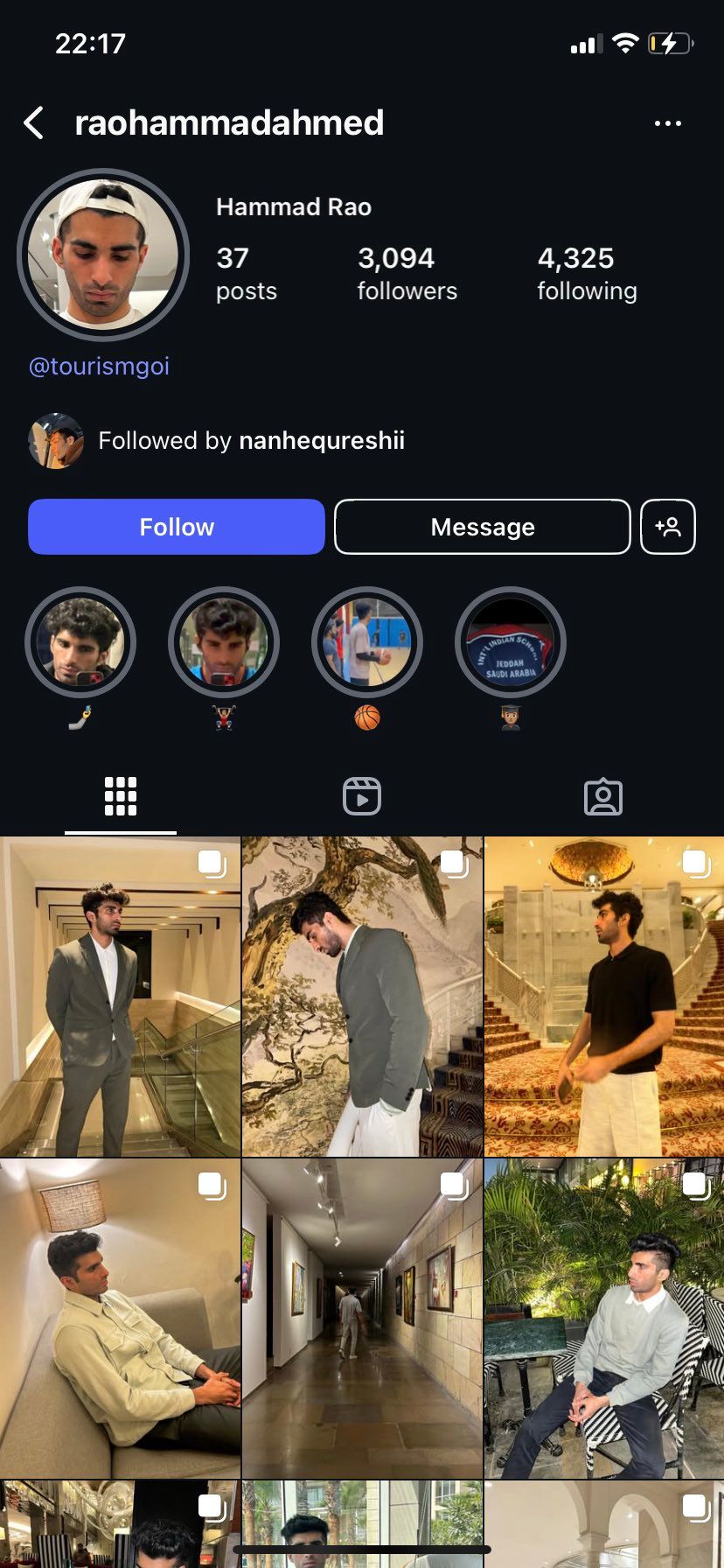The width and height of the screenshot is (724, 1568).
Task: Open the 3,094 followers list
Action: click(x=407, y=274)
